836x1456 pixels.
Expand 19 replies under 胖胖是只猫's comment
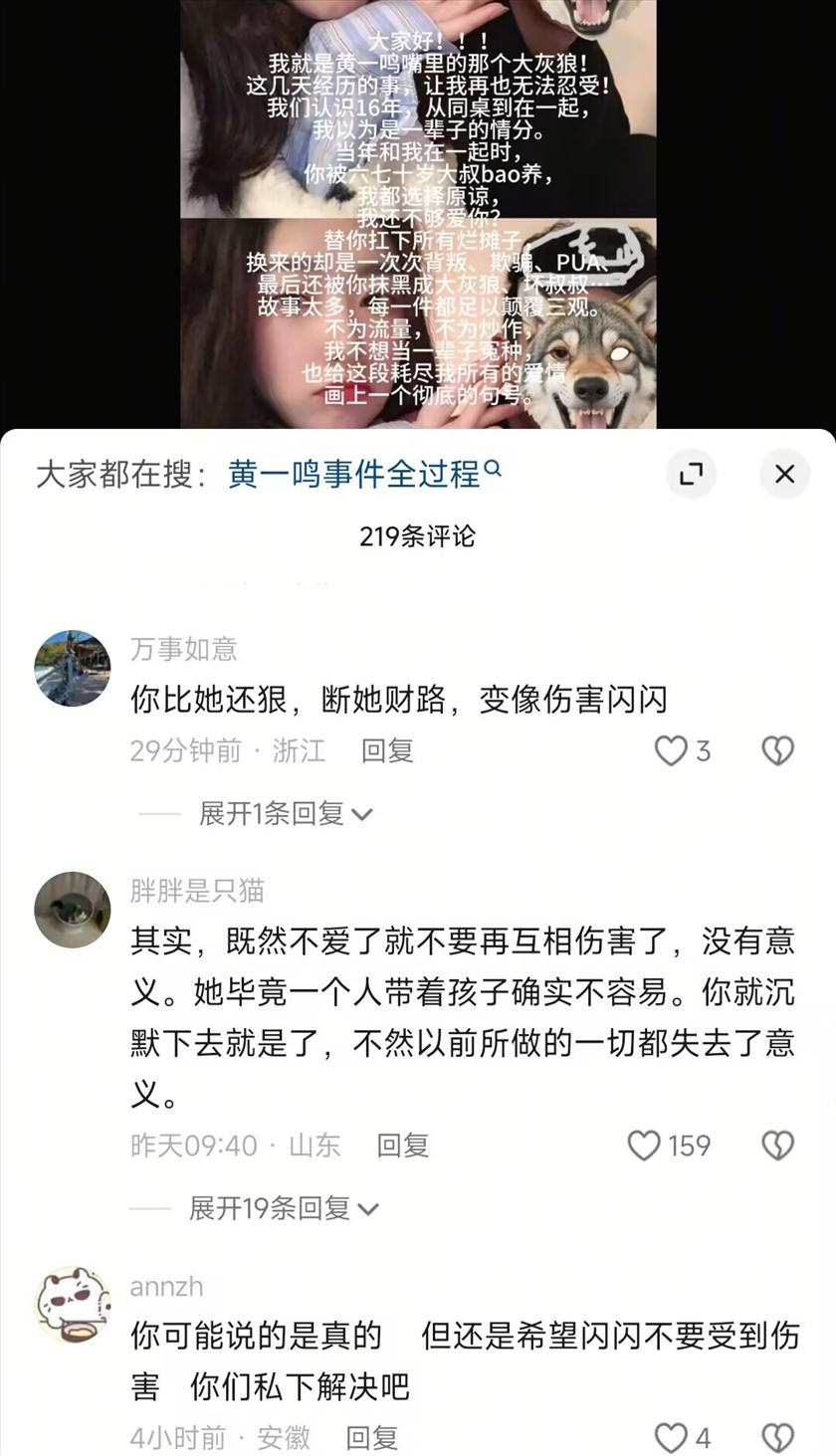[284, 1208]
